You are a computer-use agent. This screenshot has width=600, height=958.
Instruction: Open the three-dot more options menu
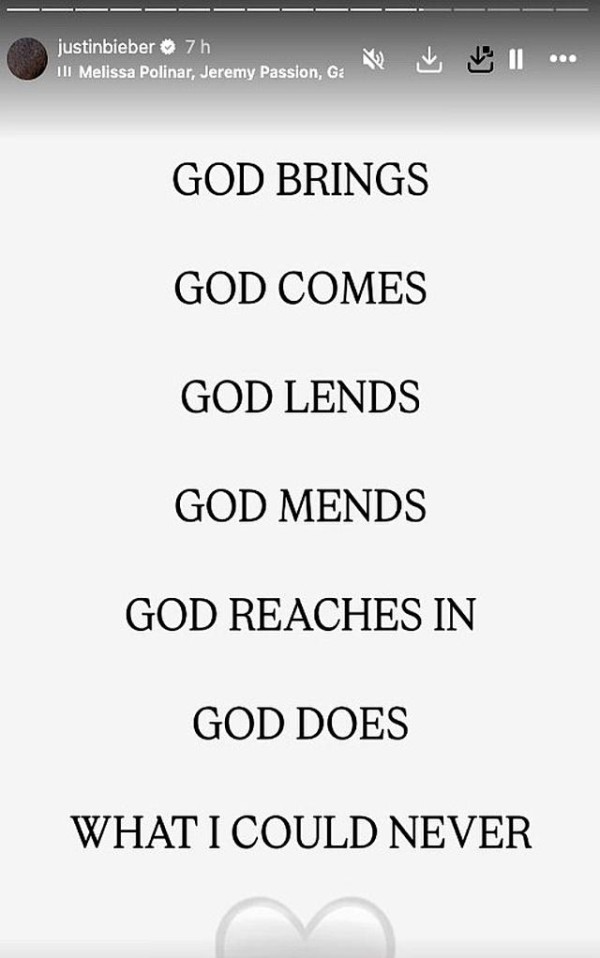coord(563,59)
